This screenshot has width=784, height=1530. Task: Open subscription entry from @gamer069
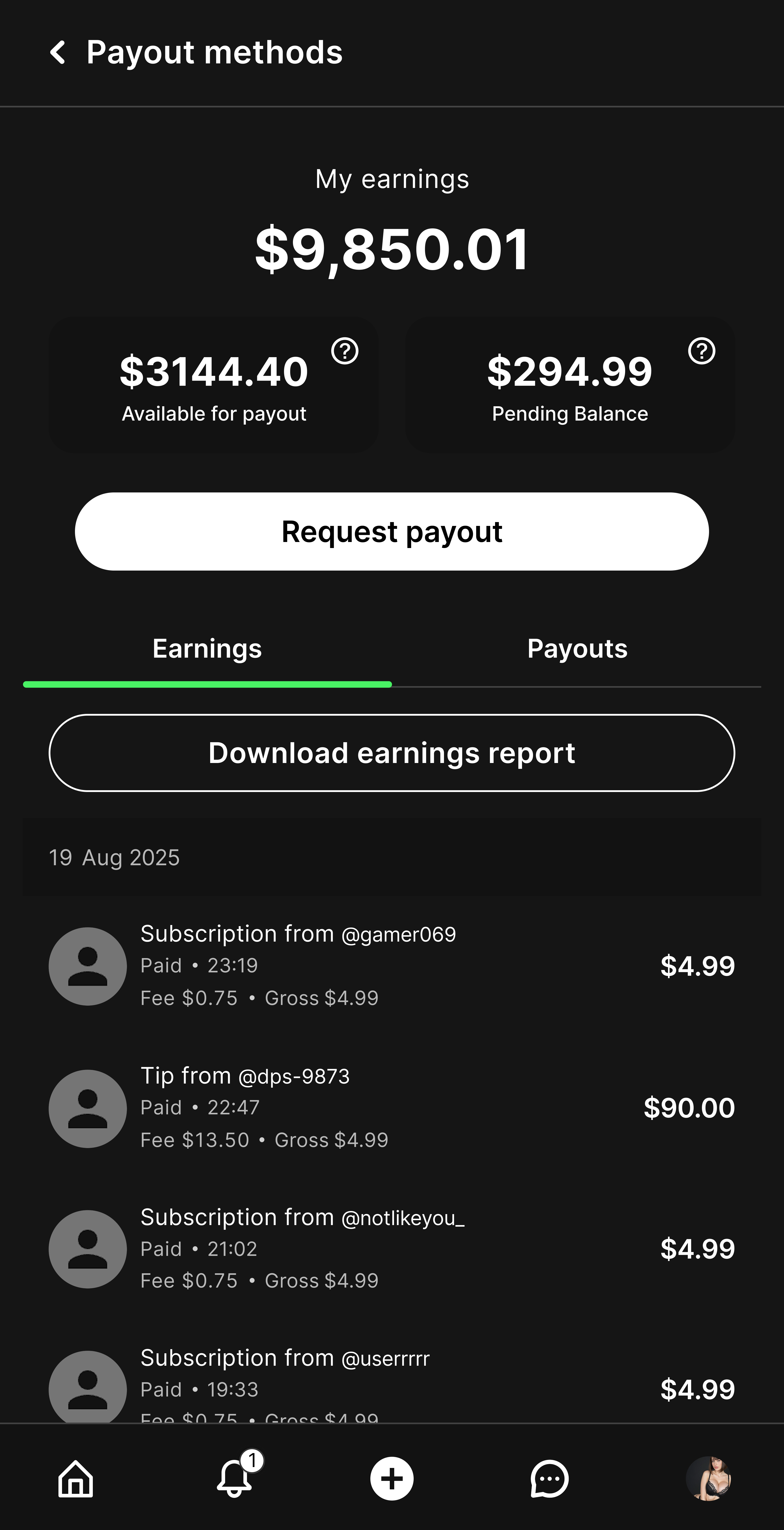click(x=392, y=966)
